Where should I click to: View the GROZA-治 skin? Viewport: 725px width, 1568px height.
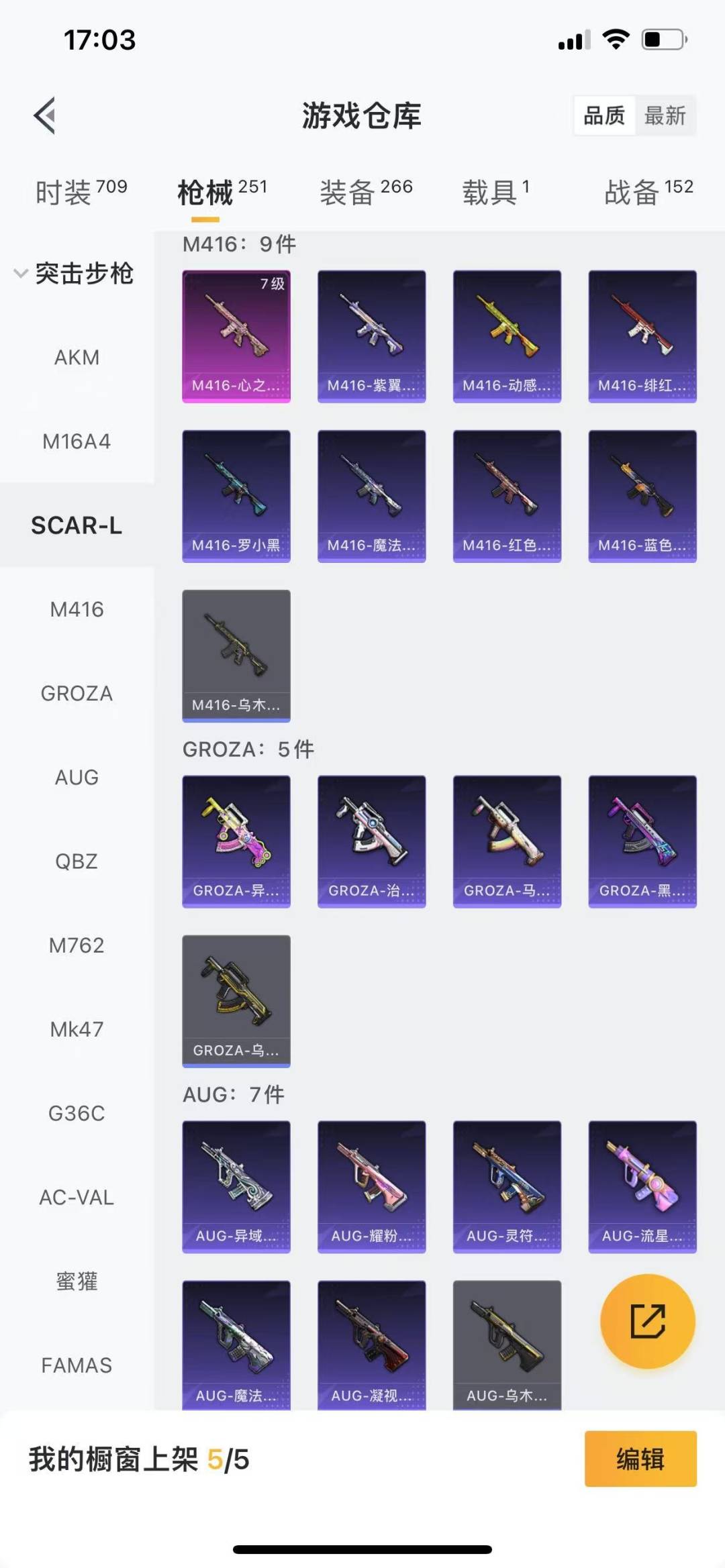click(x=371, y=841)
